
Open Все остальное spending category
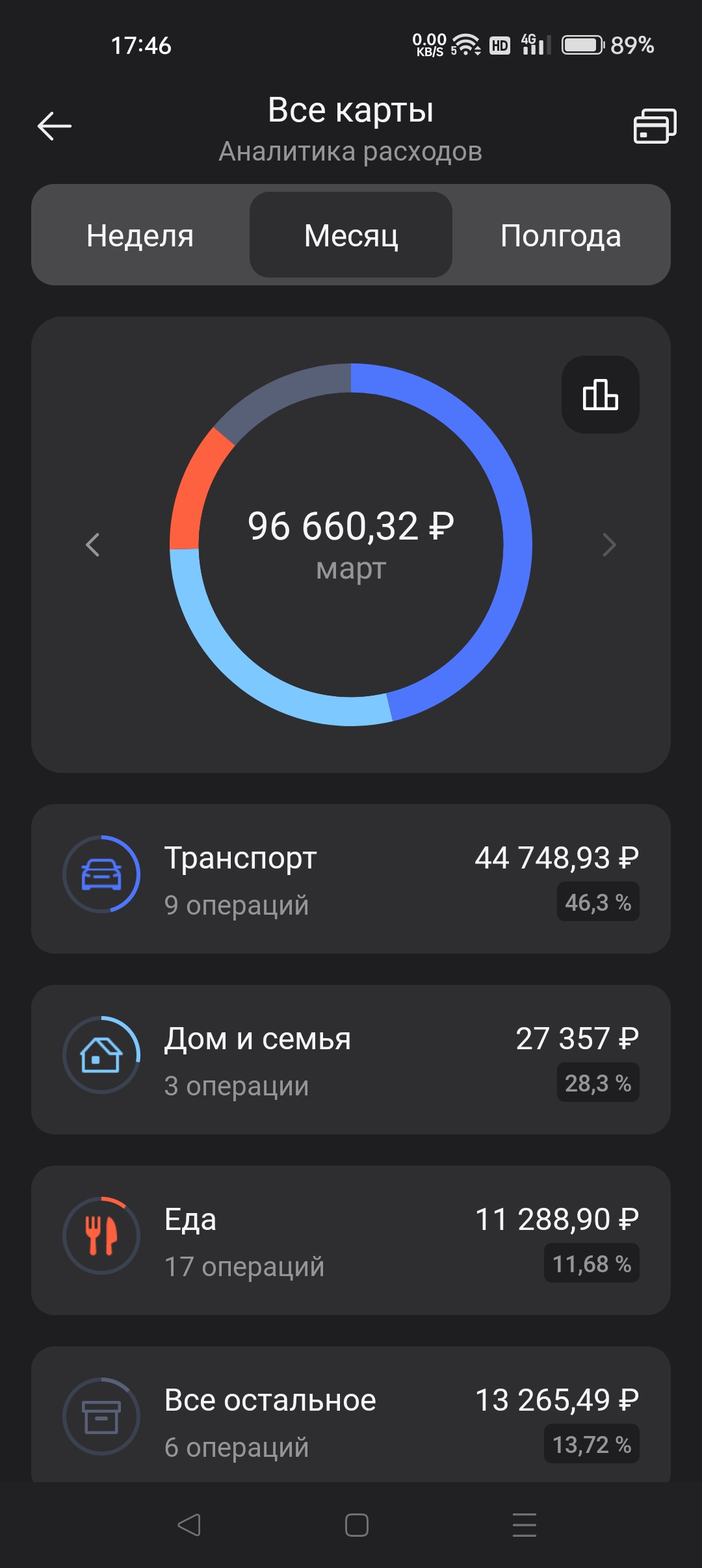351,1415
